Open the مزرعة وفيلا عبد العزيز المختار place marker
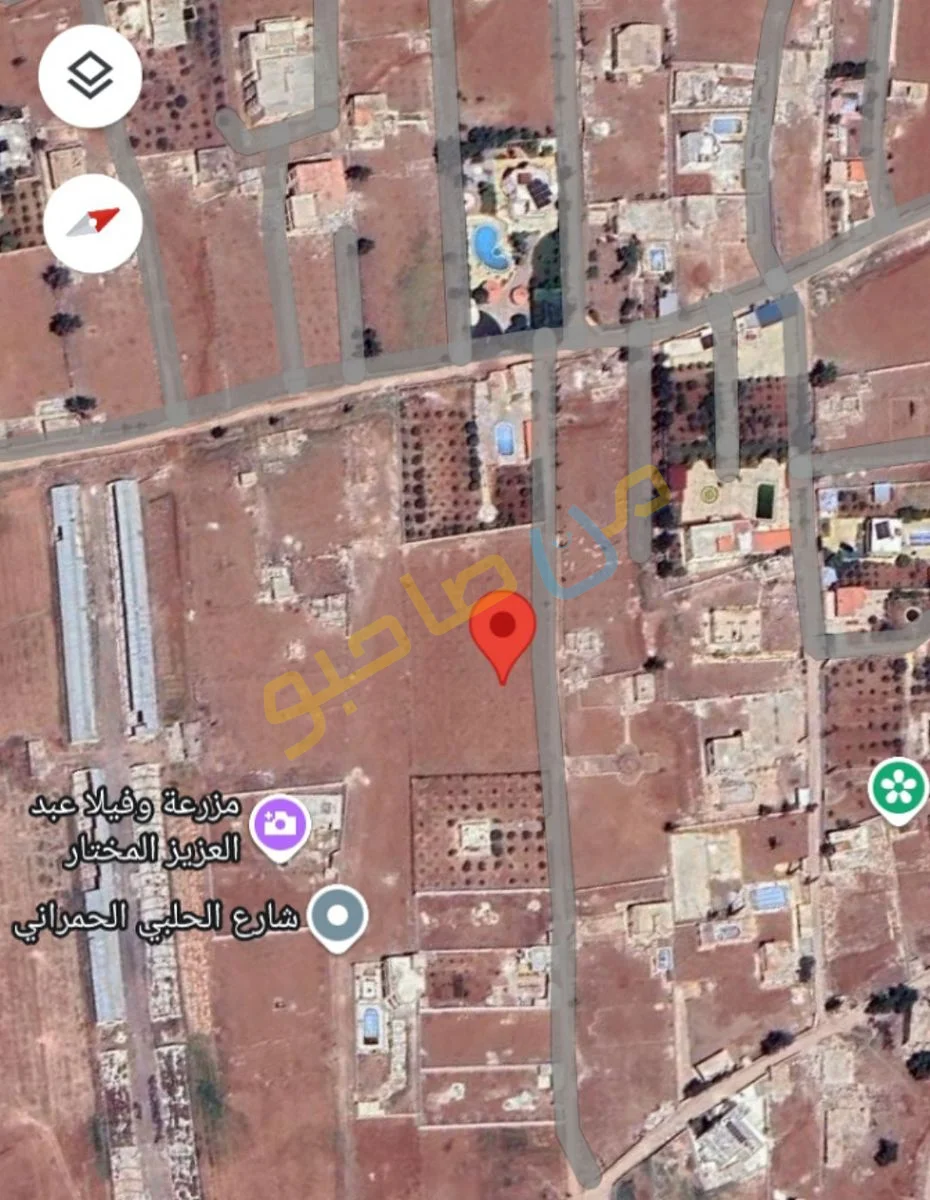The height and width of the screenshot is (1200, 930). coord(280,825)
